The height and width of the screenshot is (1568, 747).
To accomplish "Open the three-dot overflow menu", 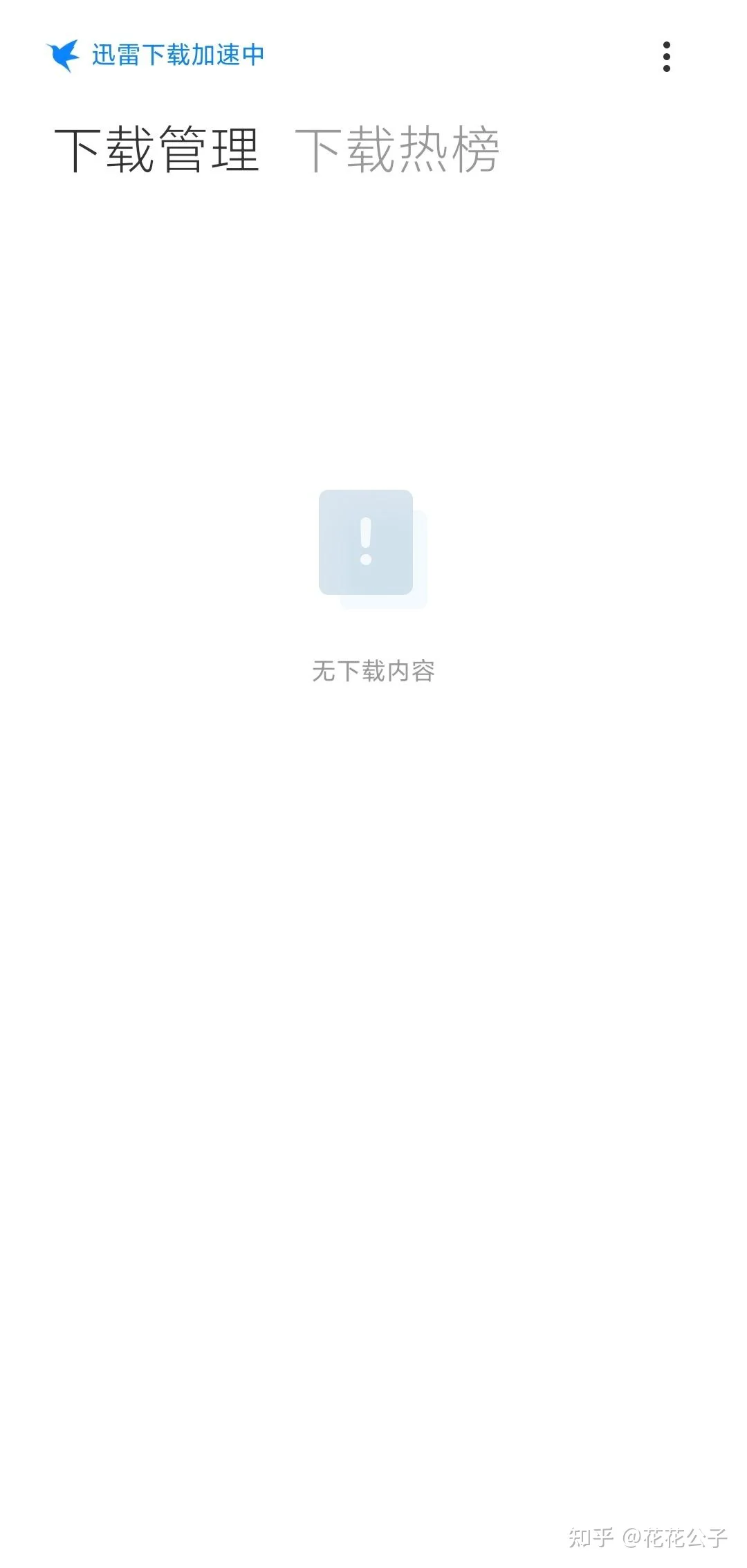I will [x=666, y=56].
